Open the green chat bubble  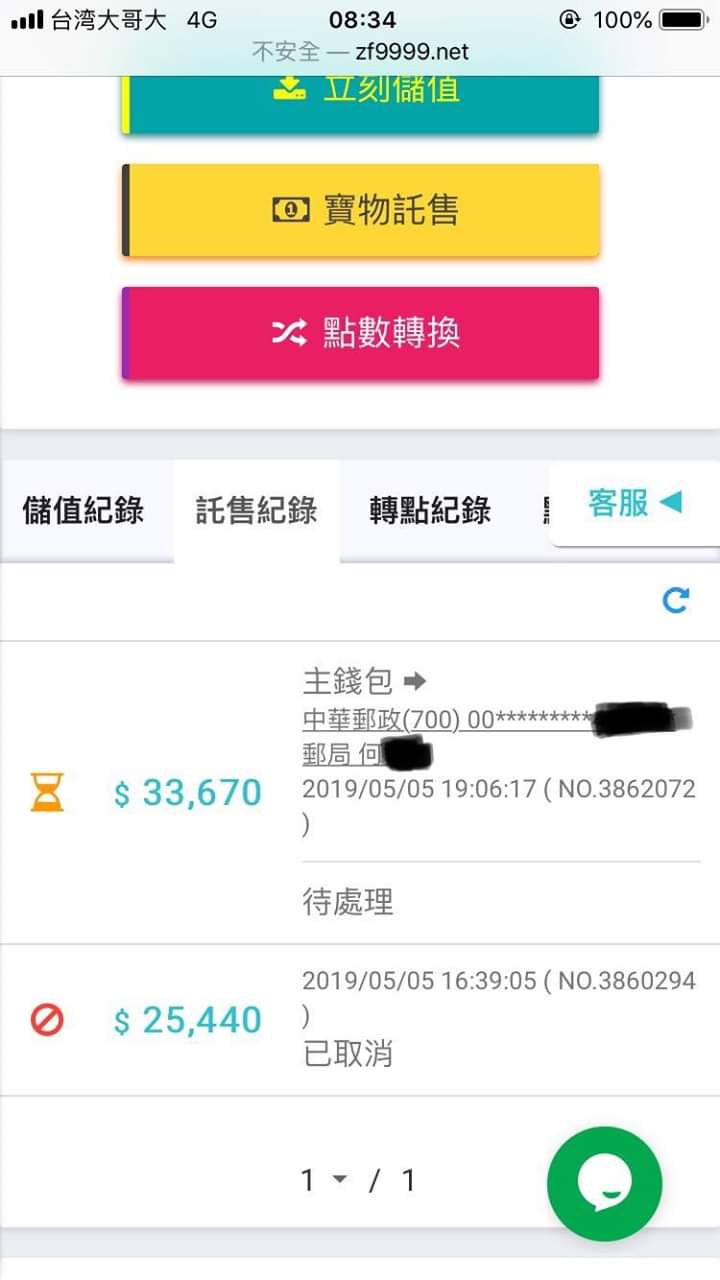(604, 1183)
